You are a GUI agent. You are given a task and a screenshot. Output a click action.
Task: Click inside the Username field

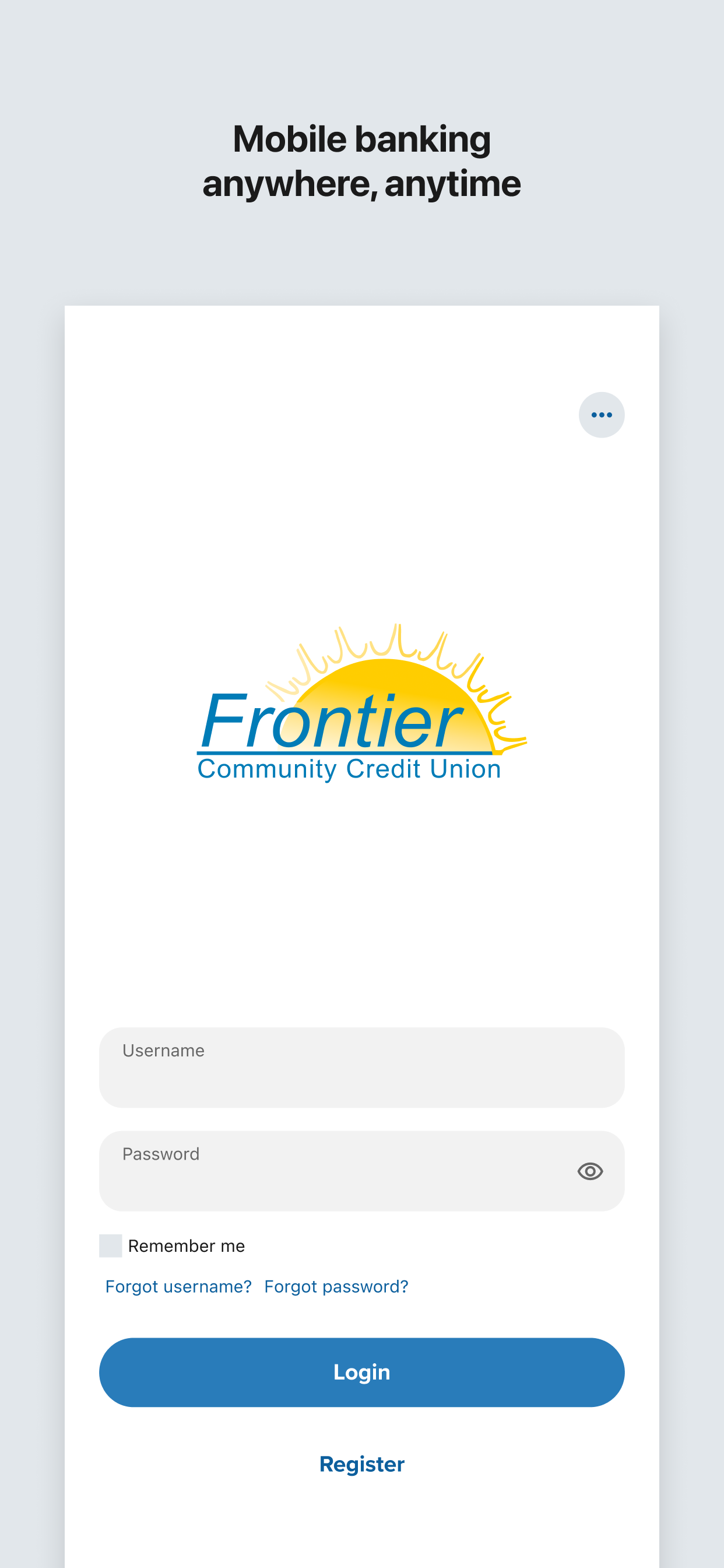pos(361,1067)
